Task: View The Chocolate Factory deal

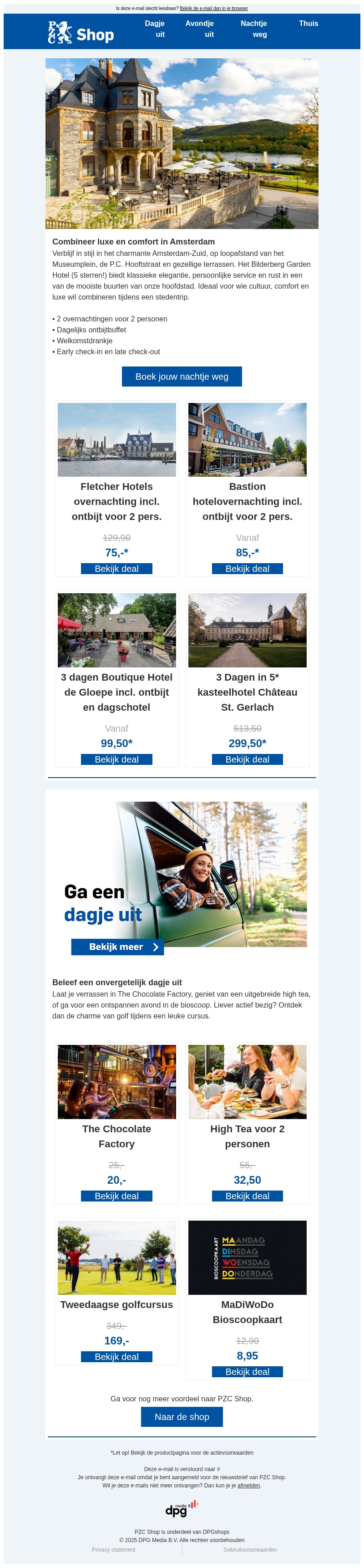Action: 116,1196
